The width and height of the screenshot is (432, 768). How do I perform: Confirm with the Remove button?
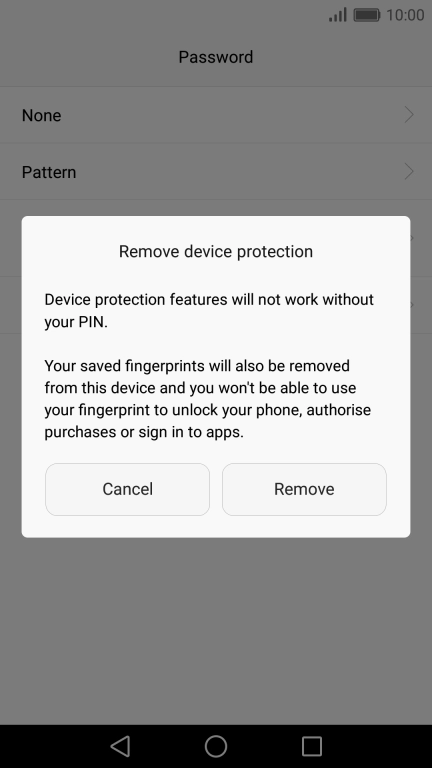tap(304, 489)
